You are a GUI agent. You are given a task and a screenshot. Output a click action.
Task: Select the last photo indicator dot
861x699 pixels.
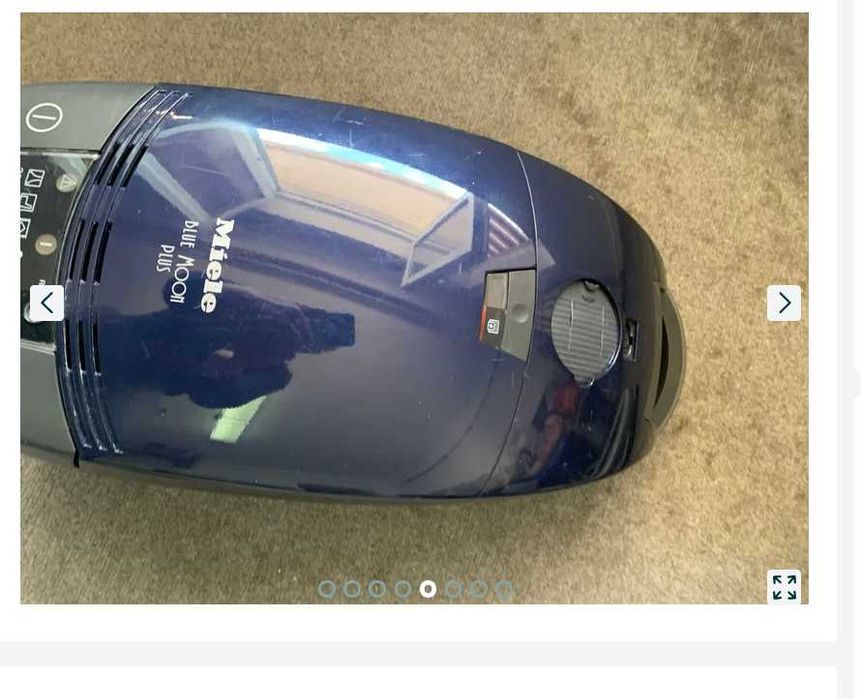click(x=504, y=589)
